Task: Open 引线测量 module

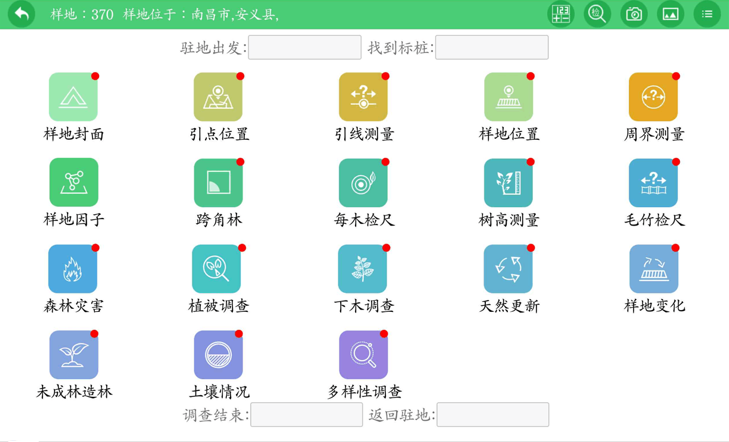Action: [x=363, y=98]
